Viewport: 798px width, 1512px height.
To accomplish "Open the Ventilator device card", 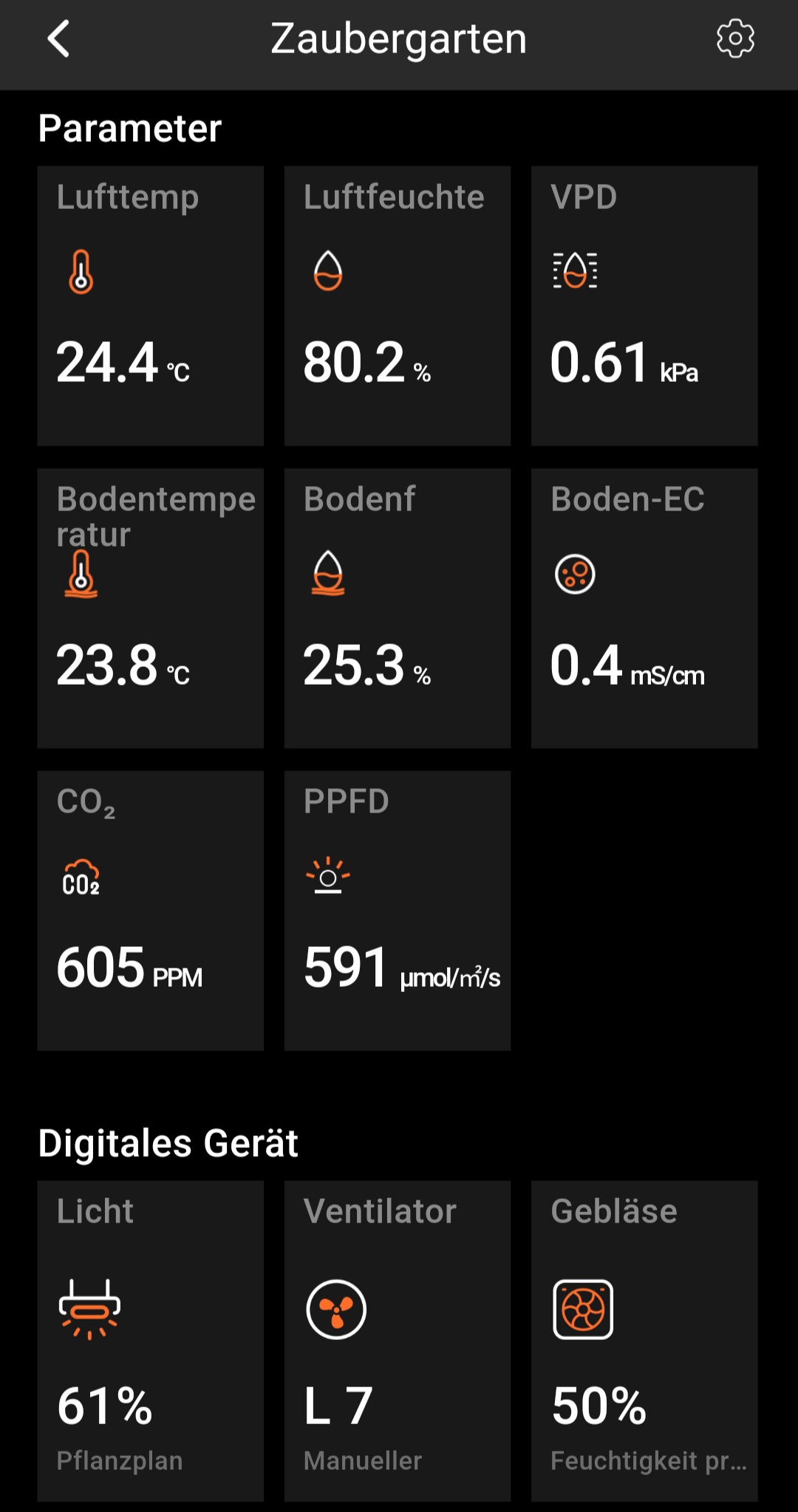I will 398,1340.
